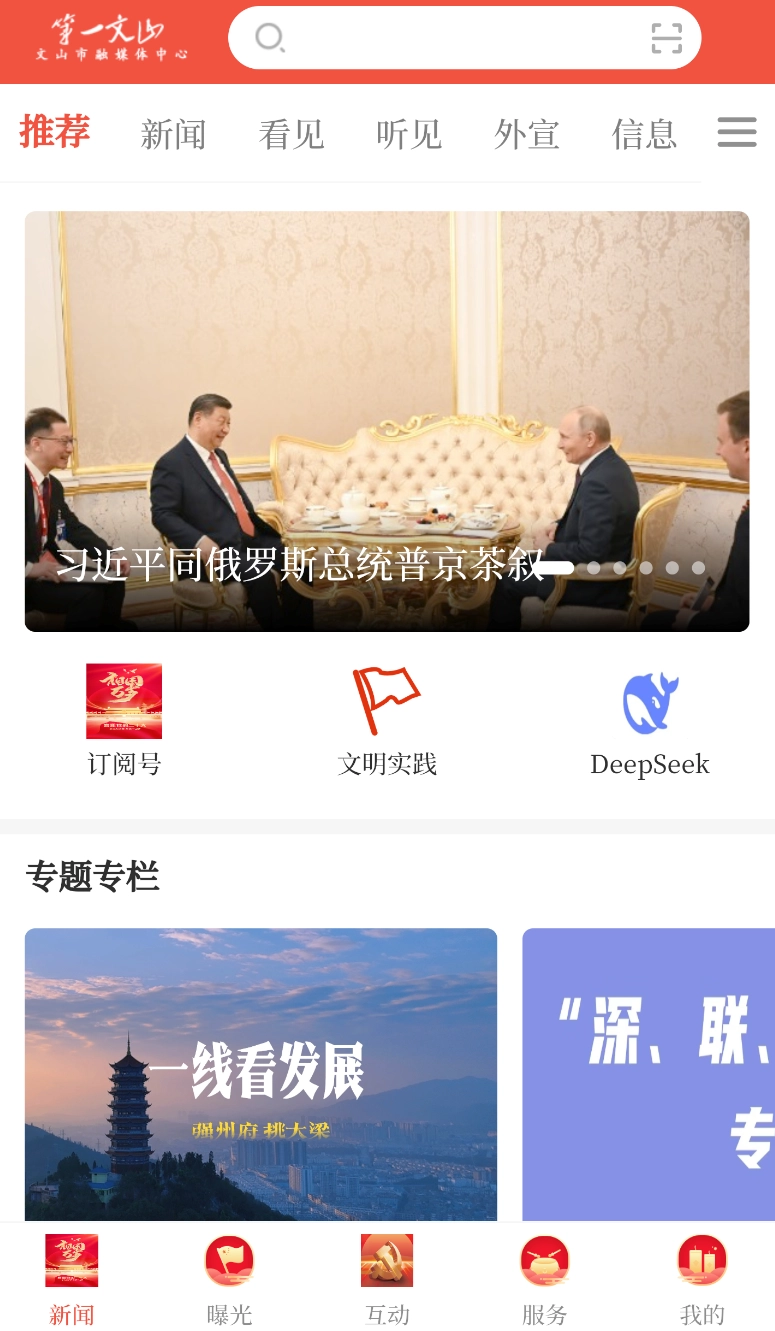Jump to the last carousel dot
Viewport: 775px width, 1331px height.
click(699, 567)
